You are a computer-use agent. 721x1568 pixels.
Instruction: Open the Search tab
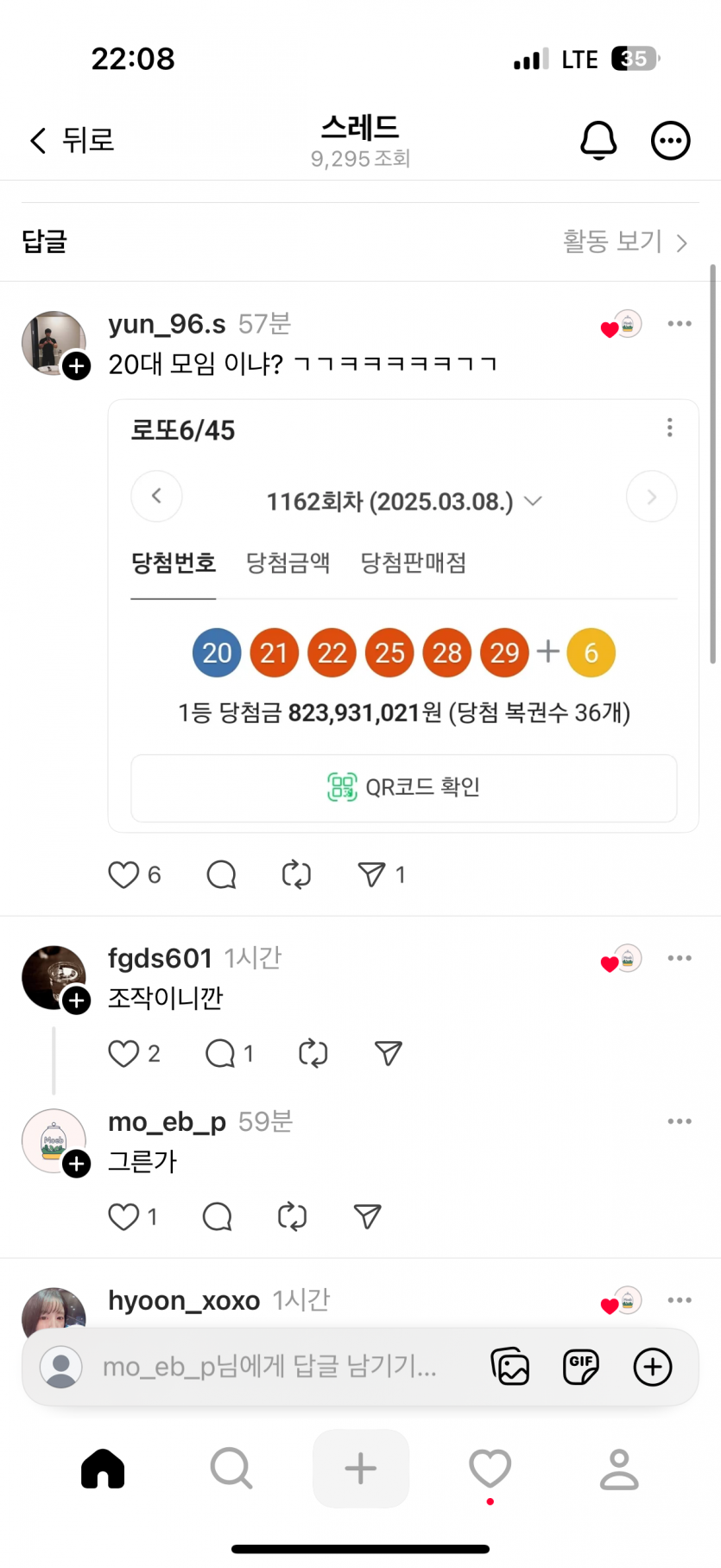click(x=231, y=1469)
